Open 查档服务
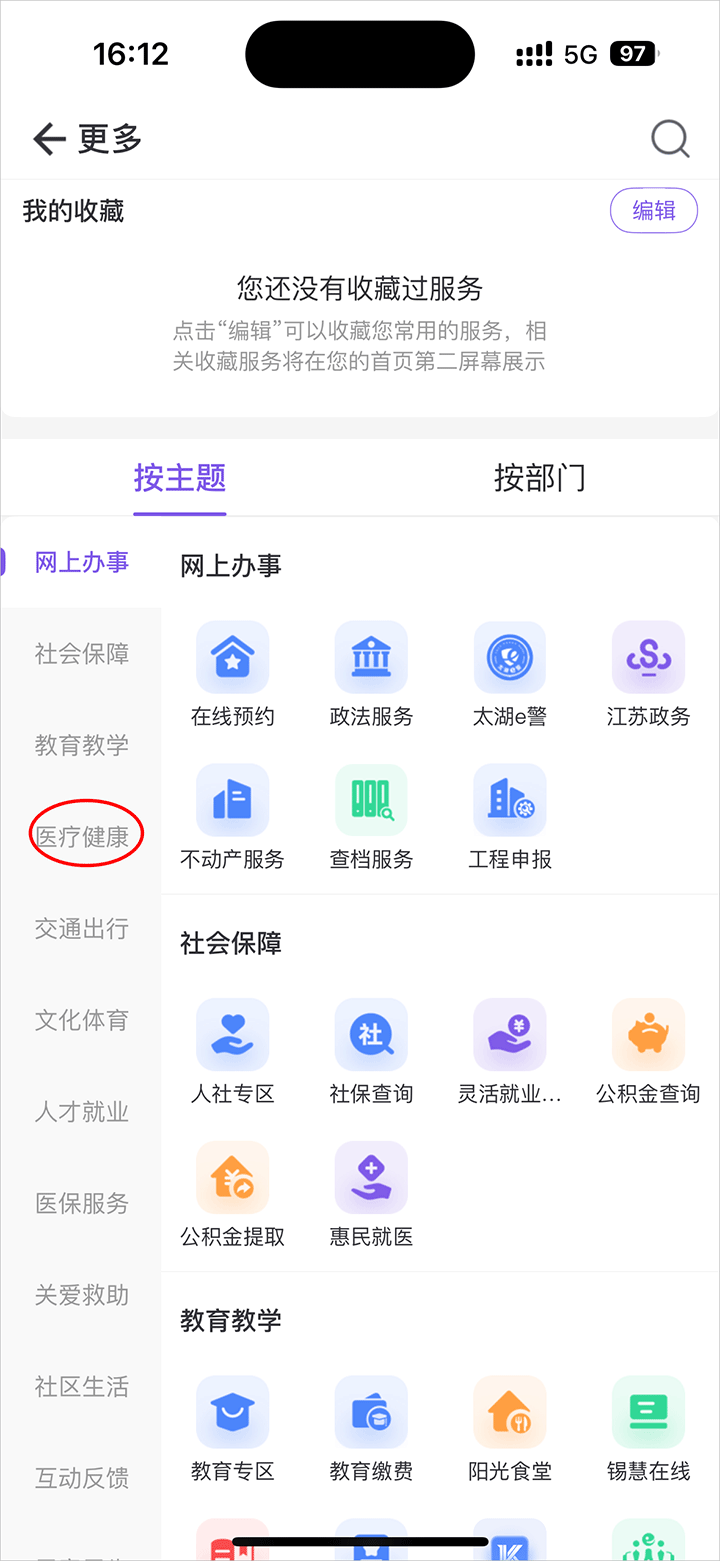The image size is (720, 1561). click(371, 815)
